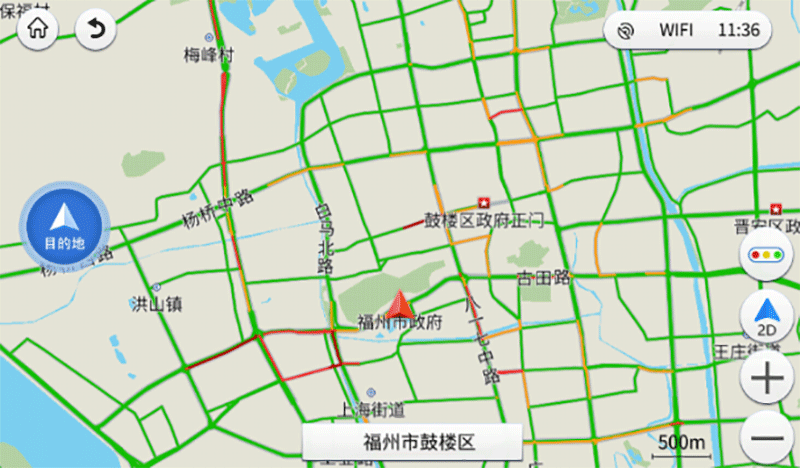Return to the previous screen
The width and height of the screenshot is (800, 468).
coord(96,30)
